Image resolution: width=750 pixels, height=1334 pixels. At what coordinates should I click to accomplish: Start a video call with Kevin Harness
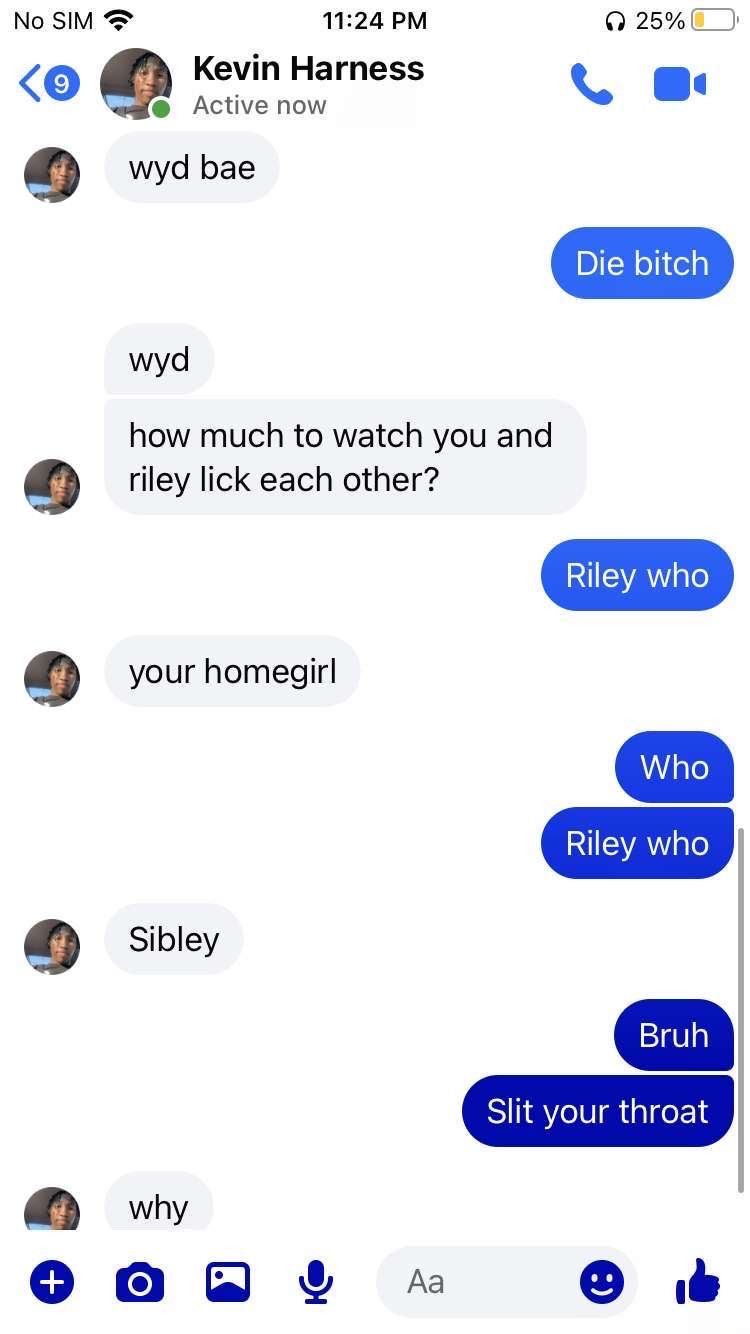[679, 84]
